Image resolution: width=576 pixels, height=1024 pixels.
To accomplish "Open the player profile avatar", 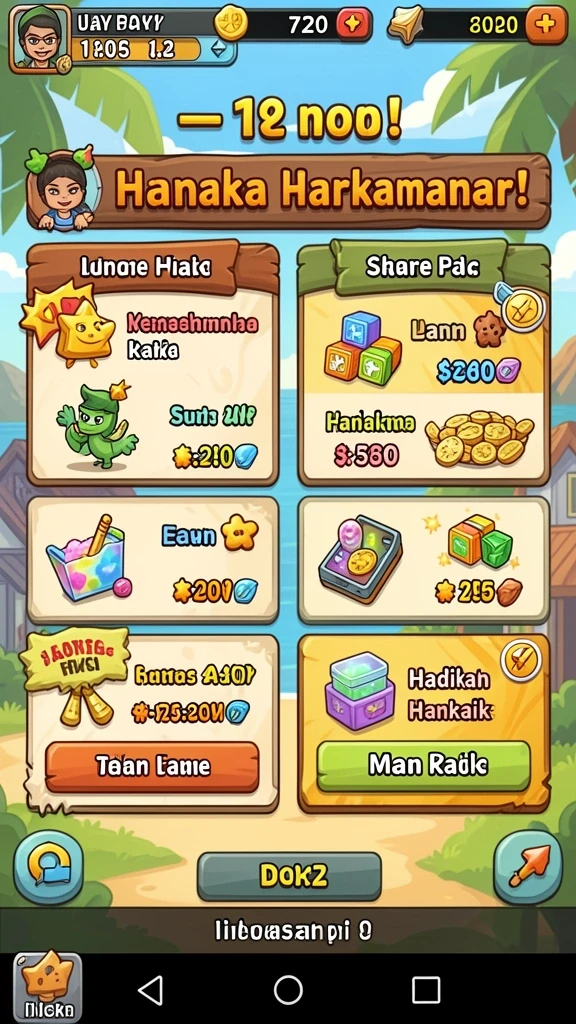I will click(39, 38).
